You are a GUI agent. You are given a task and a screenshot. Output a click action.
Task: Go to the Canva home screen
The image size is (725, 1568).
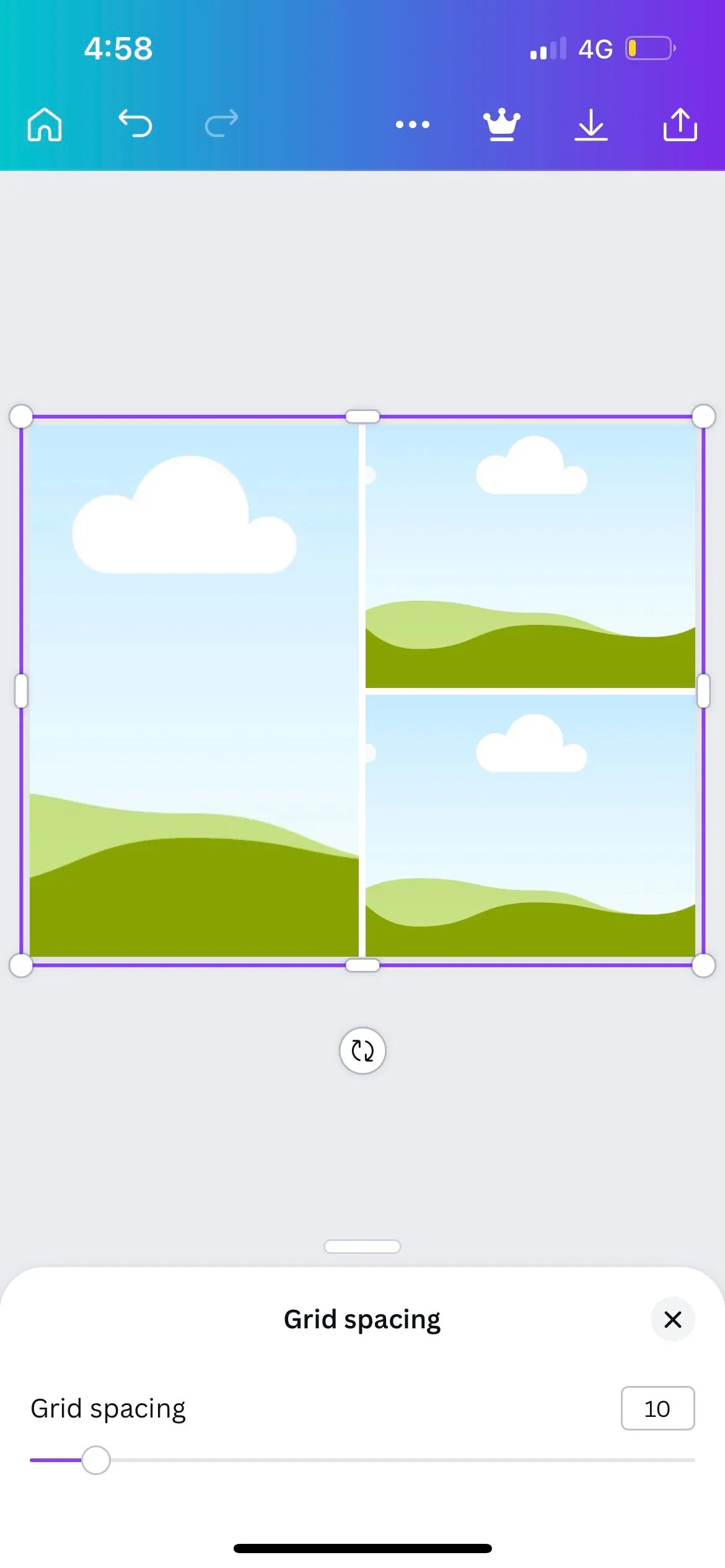[x=45, y=124]
